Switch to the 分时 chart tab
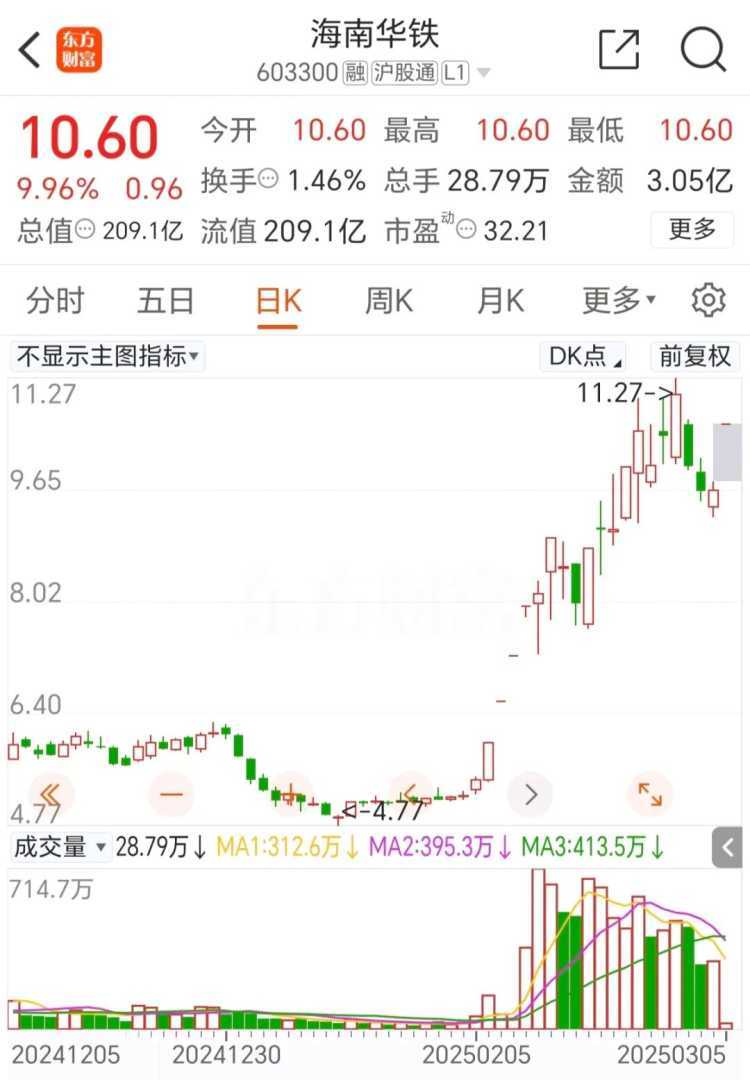Screen dimensions: 750x1080 55,300
